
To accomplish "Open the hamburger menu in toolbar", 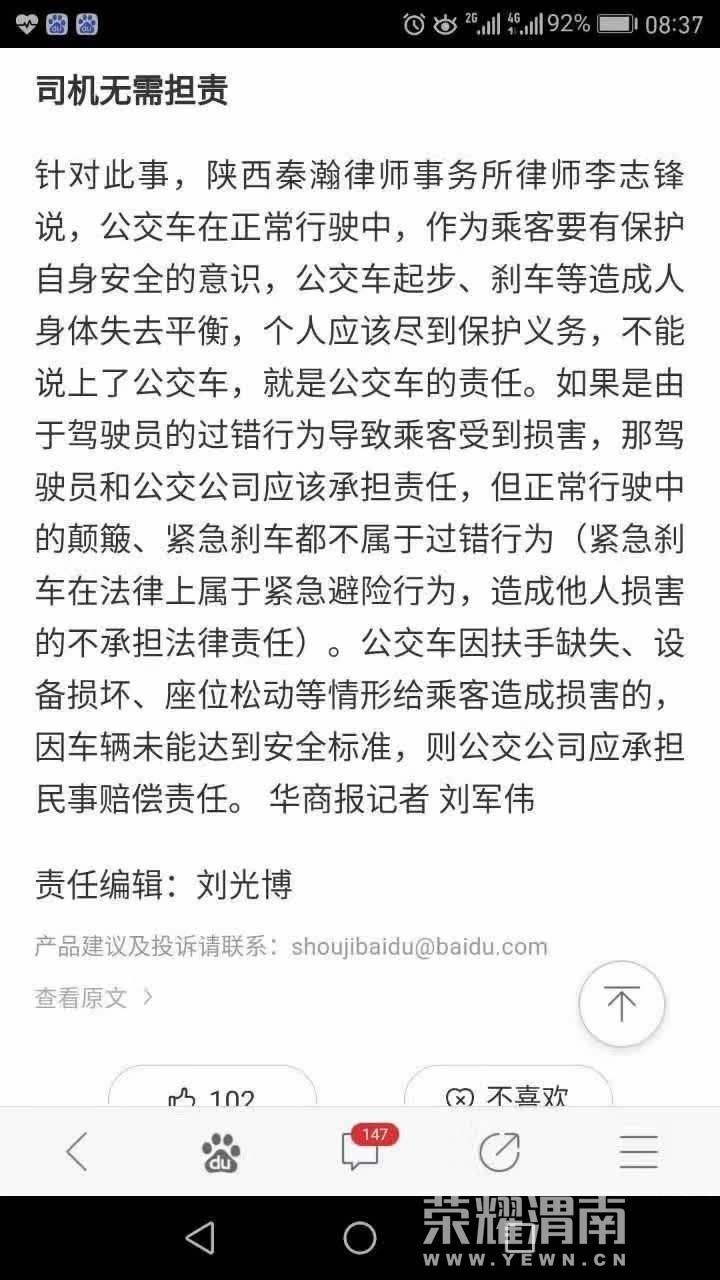I will [638, 1153].
